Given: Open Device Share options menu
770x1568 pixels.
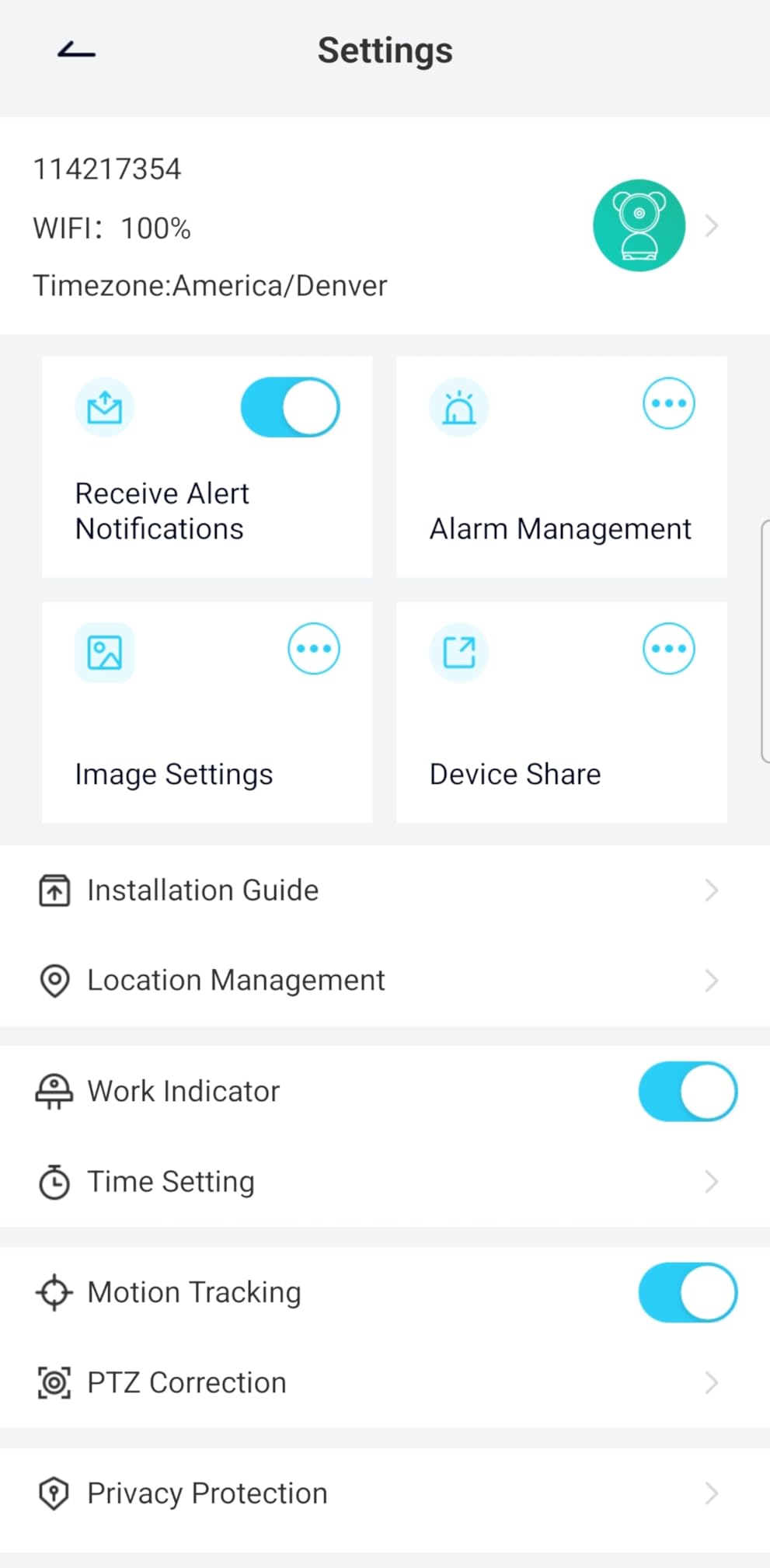Looking at the screenshot, I should click(x=667, y=649).
